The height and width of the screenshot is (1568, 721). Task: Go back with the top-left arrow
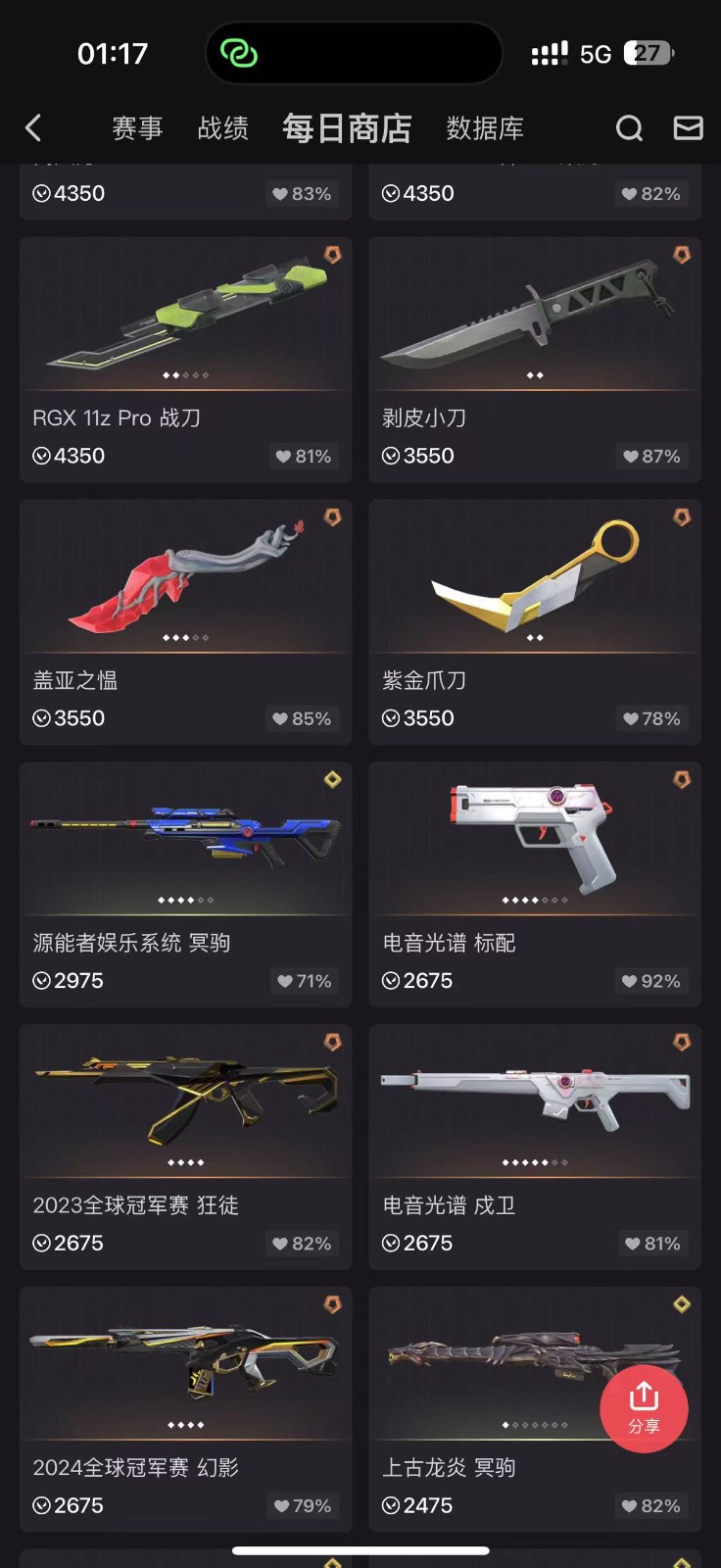[x=33, y=127]
